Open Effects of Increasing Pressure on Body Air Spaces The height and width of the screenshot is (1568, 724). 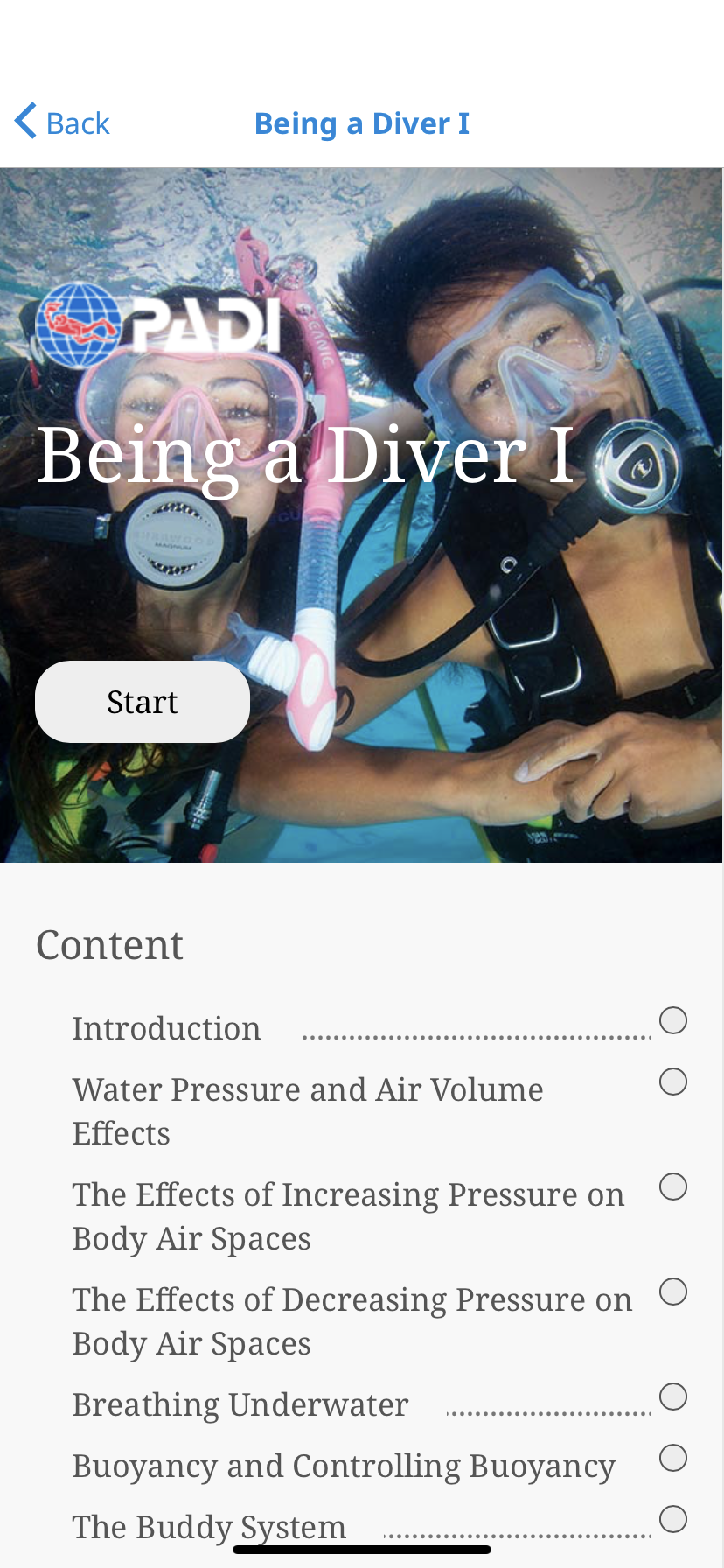(348, 1215)
